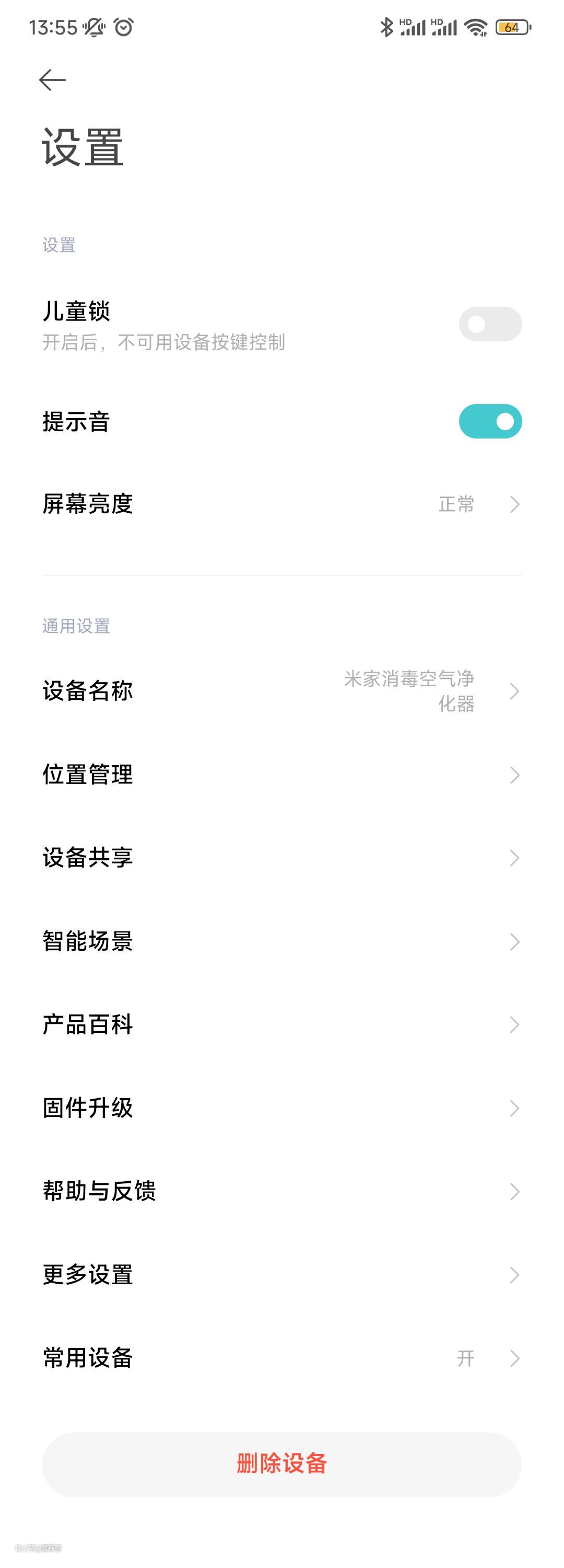The image size is (564, 1568).
Task: Turn off the 提示音 toggle
Action: (x=490, y=421)
